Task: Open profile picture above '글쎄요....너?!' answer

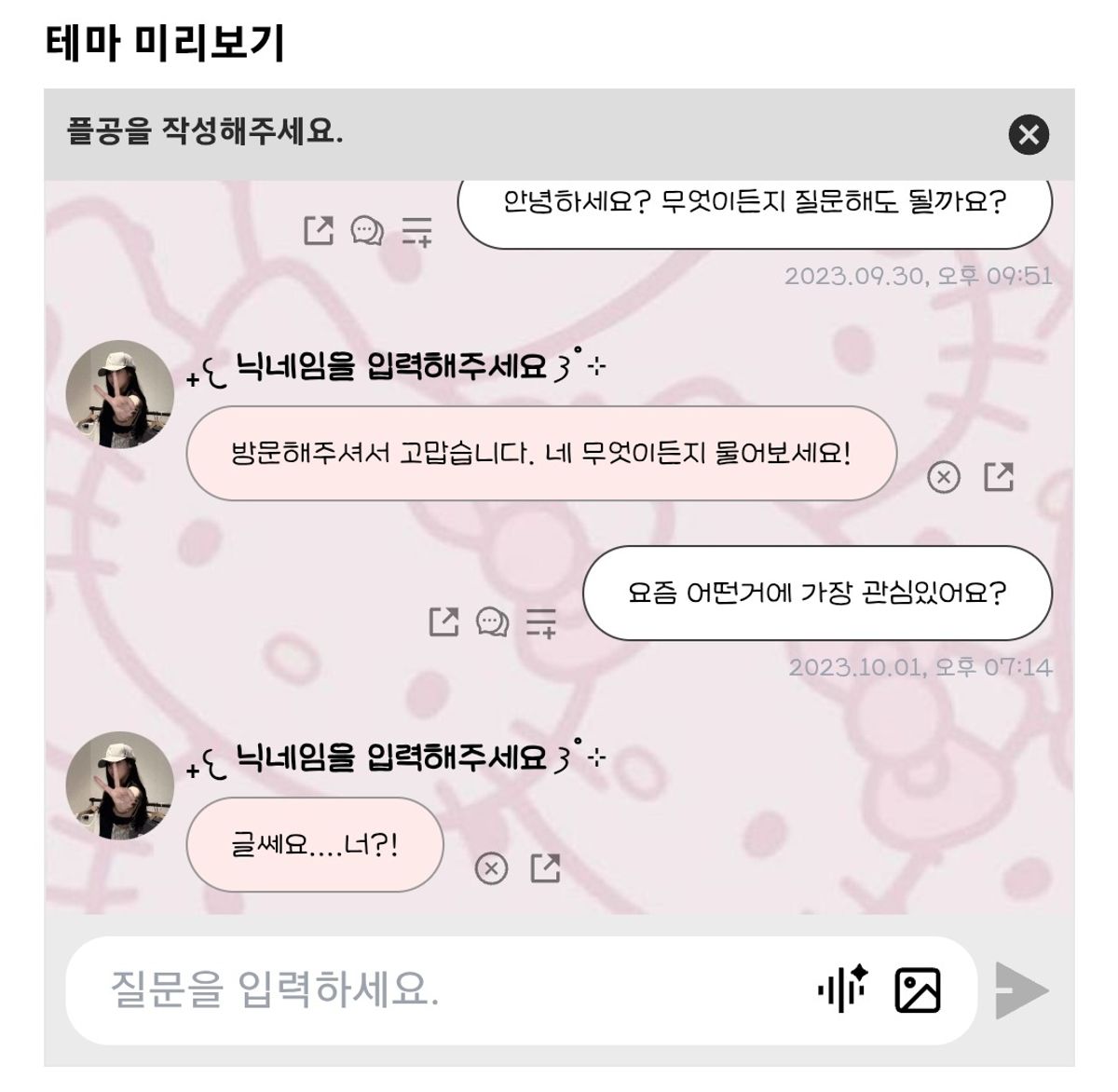Action: pyautogui.click(x=120, y=785)
